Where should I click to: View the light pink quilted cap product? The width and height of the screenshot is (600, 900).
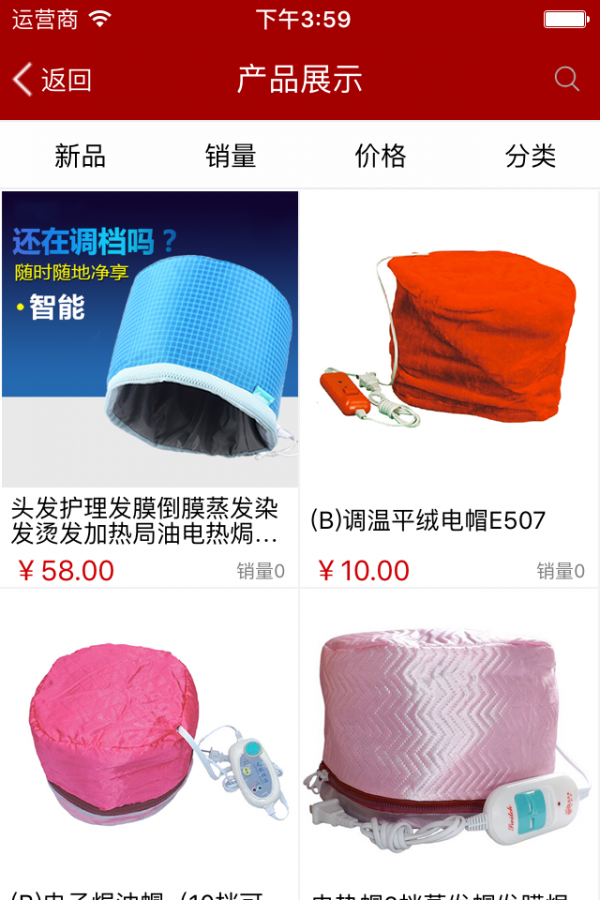tap(450, 740)
